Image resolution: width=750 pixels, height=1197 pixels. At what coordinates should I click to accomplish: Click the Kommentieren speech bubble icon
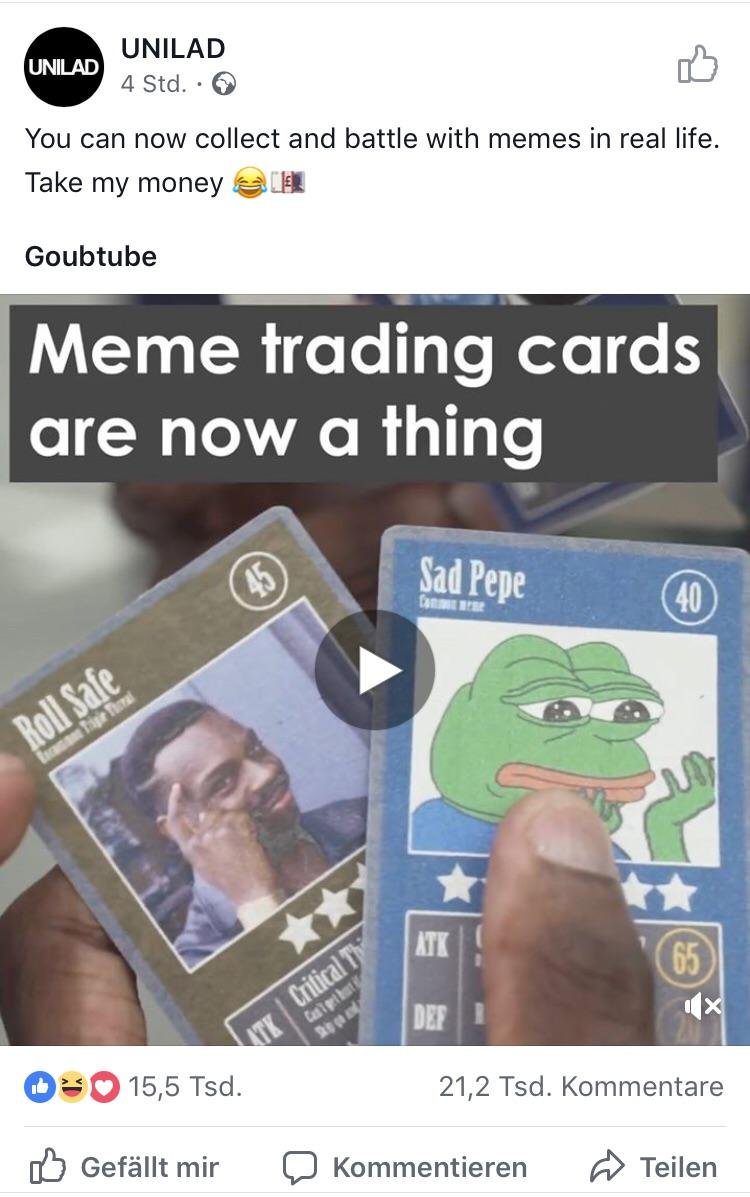coord(301,1167)
